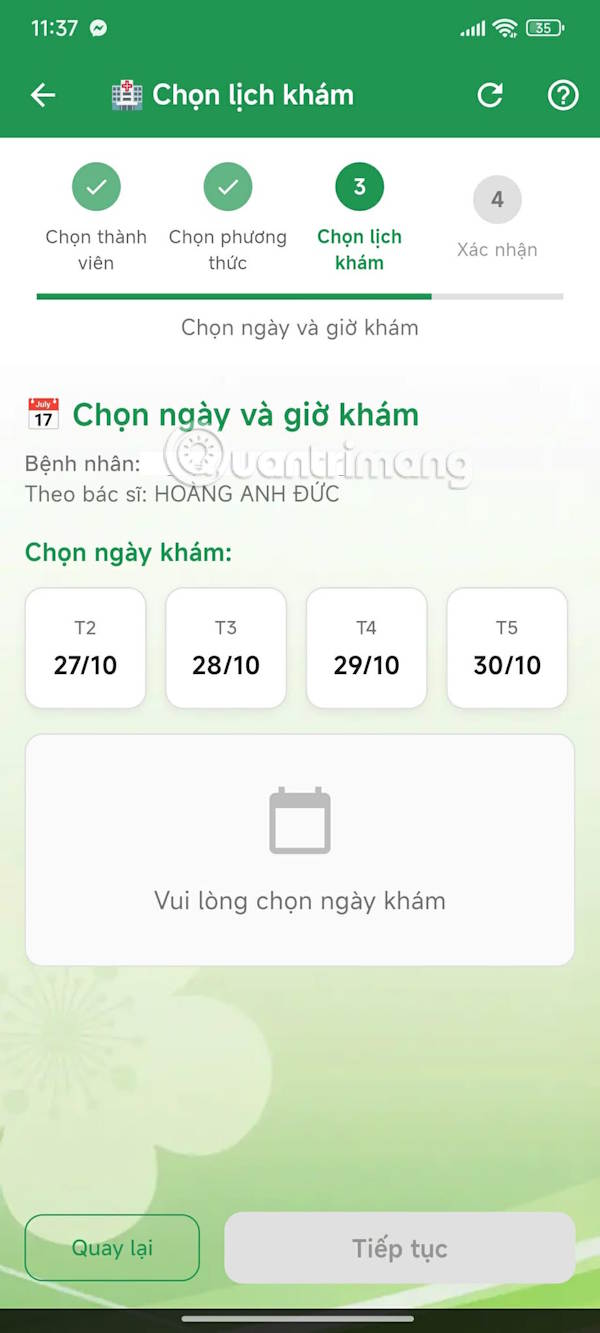
Task: Tap the Tiếp tục button
Action: pos(399,1248)
